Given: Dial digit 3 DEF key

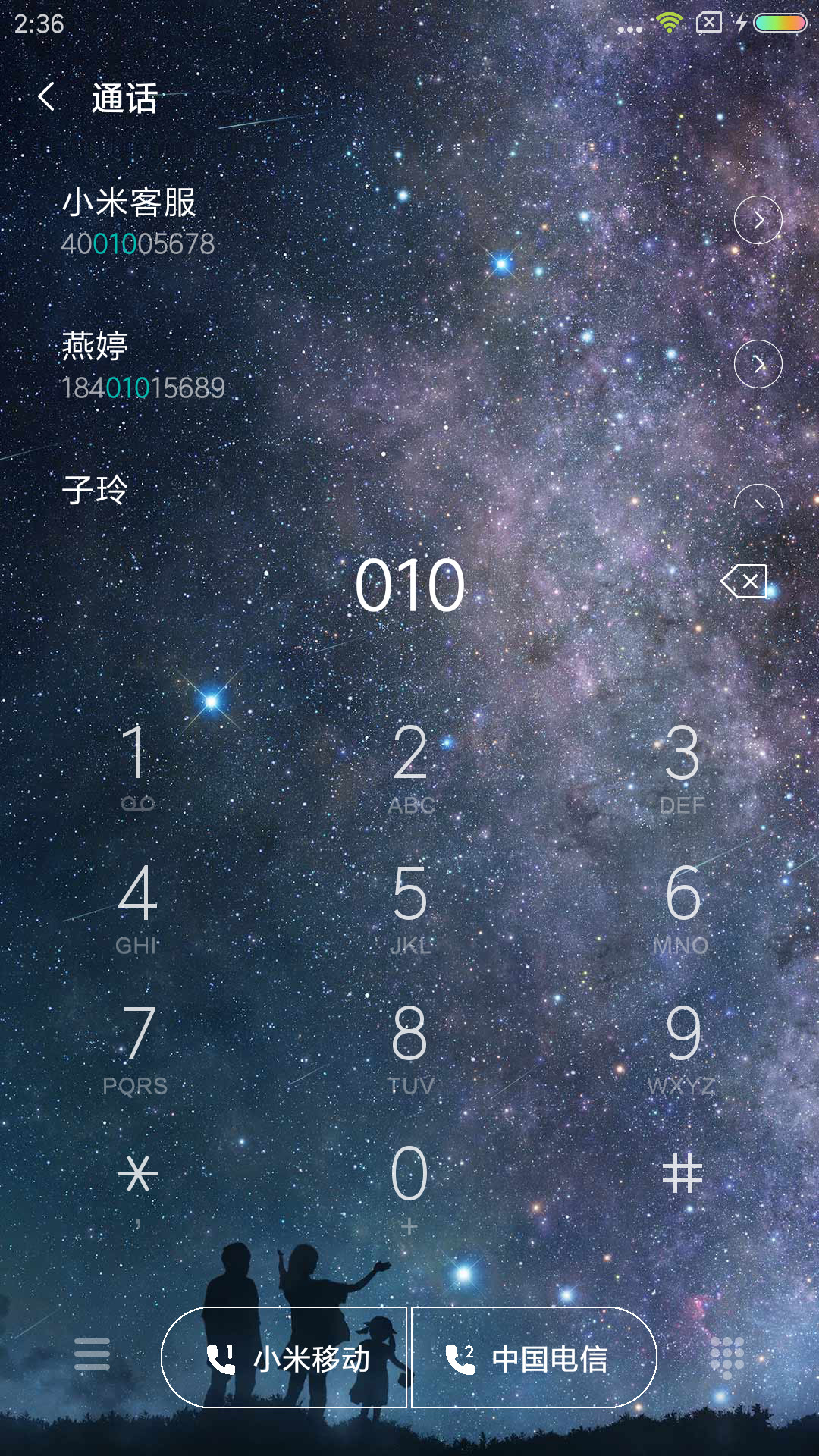Looking at the screenshot, I should (x=682, y=766).
